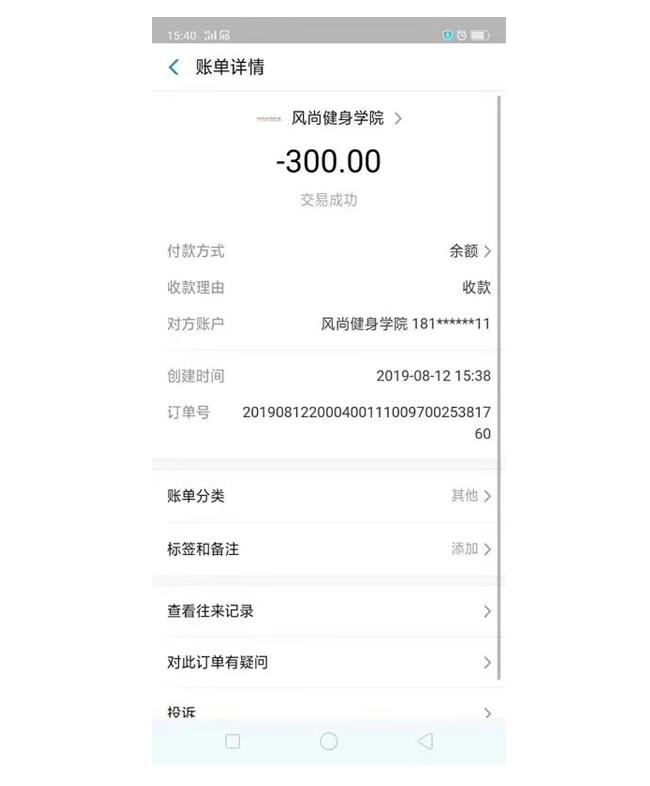Open the 风尚健身学院 merchant page
Screen dimensions: 650x786
coord(336,118)
